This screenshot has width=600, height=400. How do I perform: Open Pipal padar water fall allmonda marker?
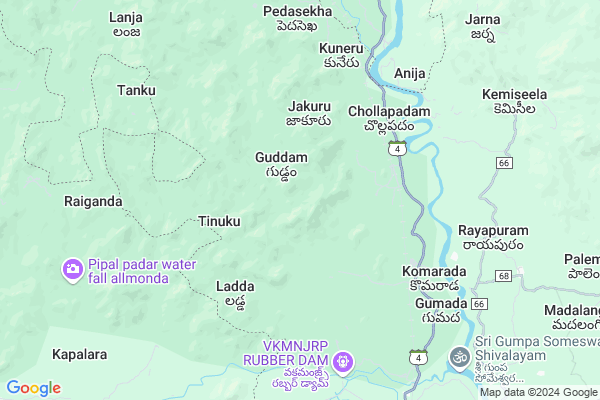(72, 269)
